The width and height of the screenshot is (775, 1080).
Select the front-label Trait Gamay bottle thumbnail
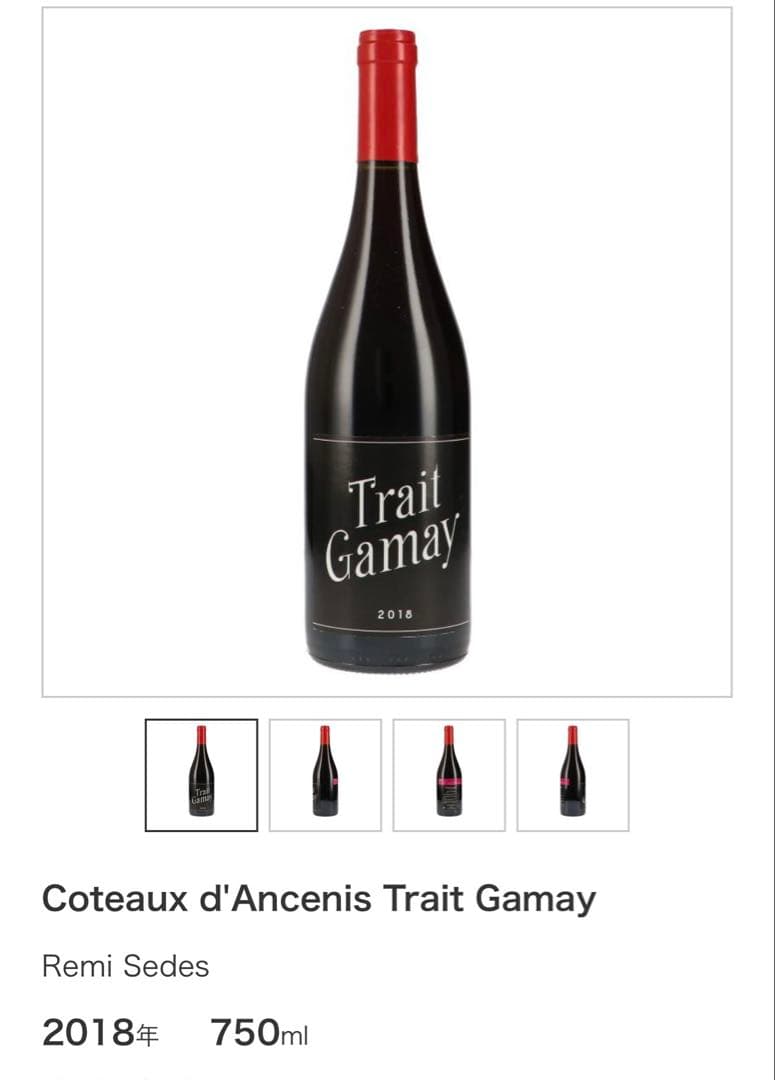[201, 775]
